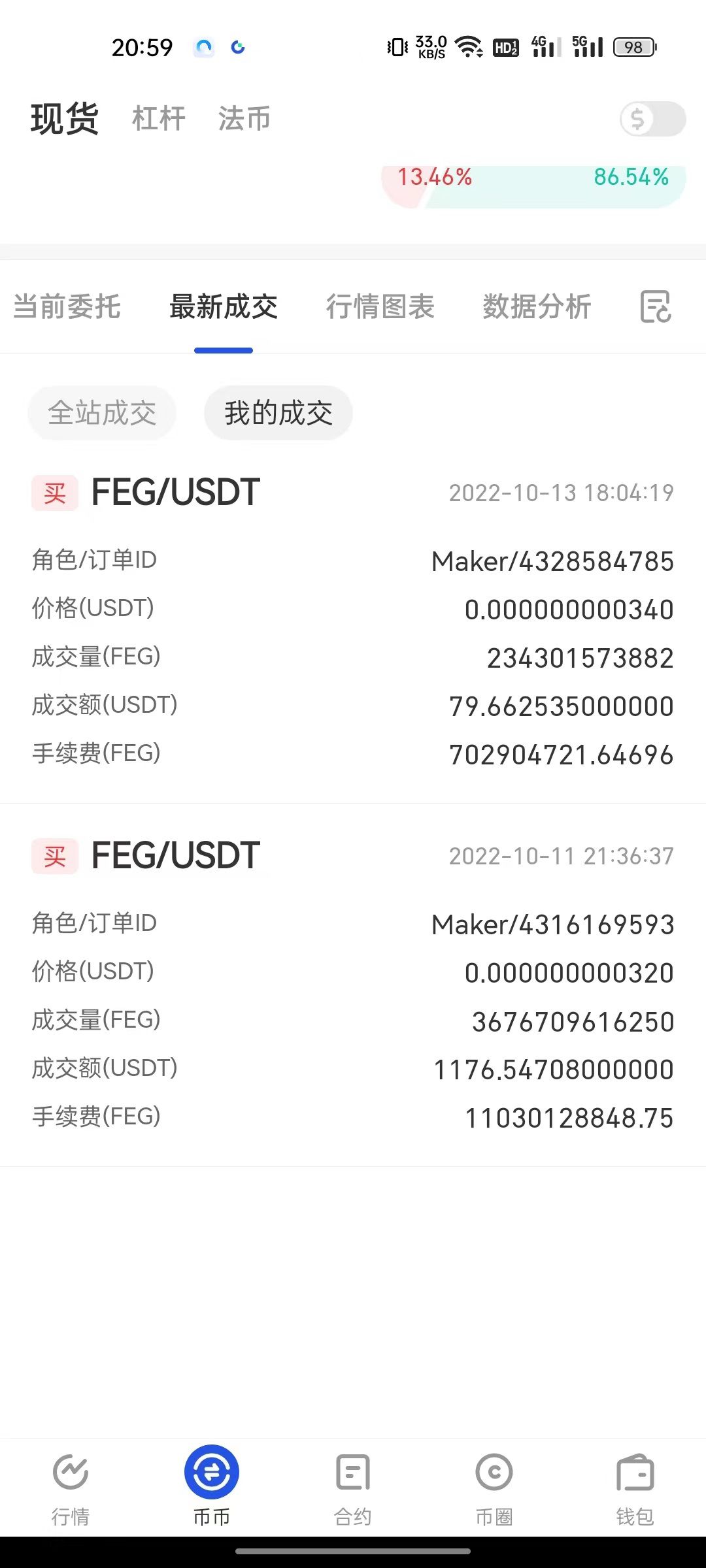Switch to the 行情图表 tab

click(x=380, y=306)
